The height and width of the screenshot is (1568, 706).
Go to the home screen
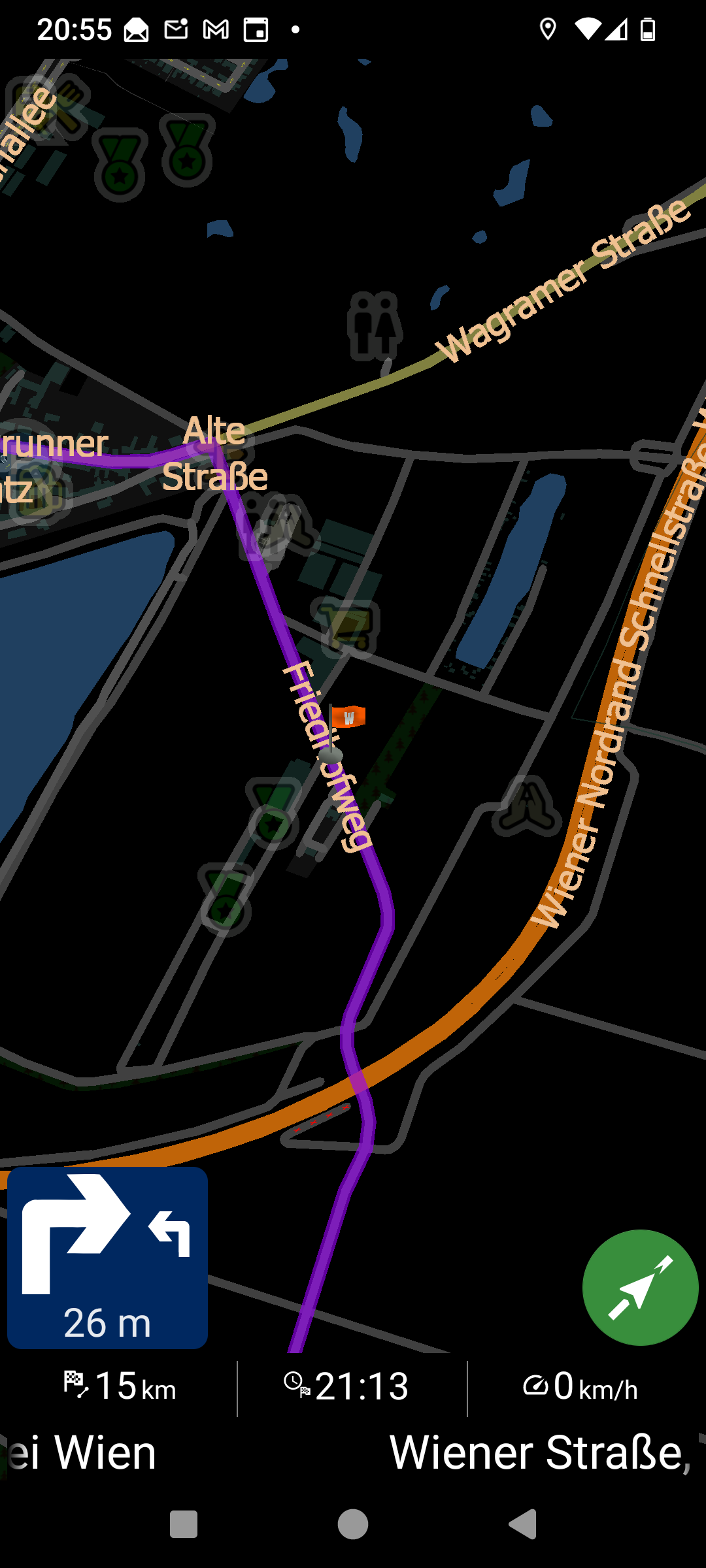(353, 1524)
